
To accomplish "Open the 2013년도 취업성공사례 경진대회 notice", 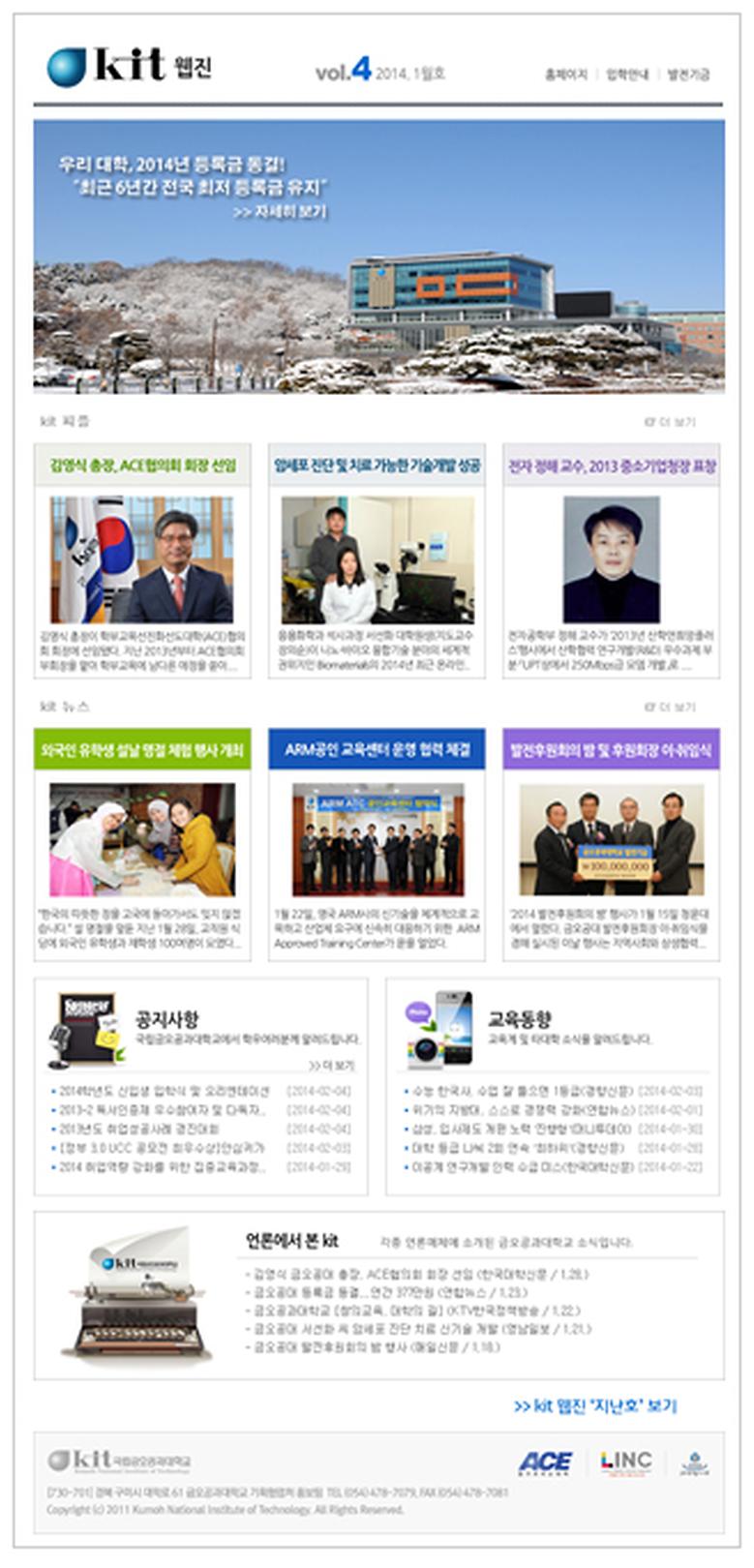I will 138,1129.
